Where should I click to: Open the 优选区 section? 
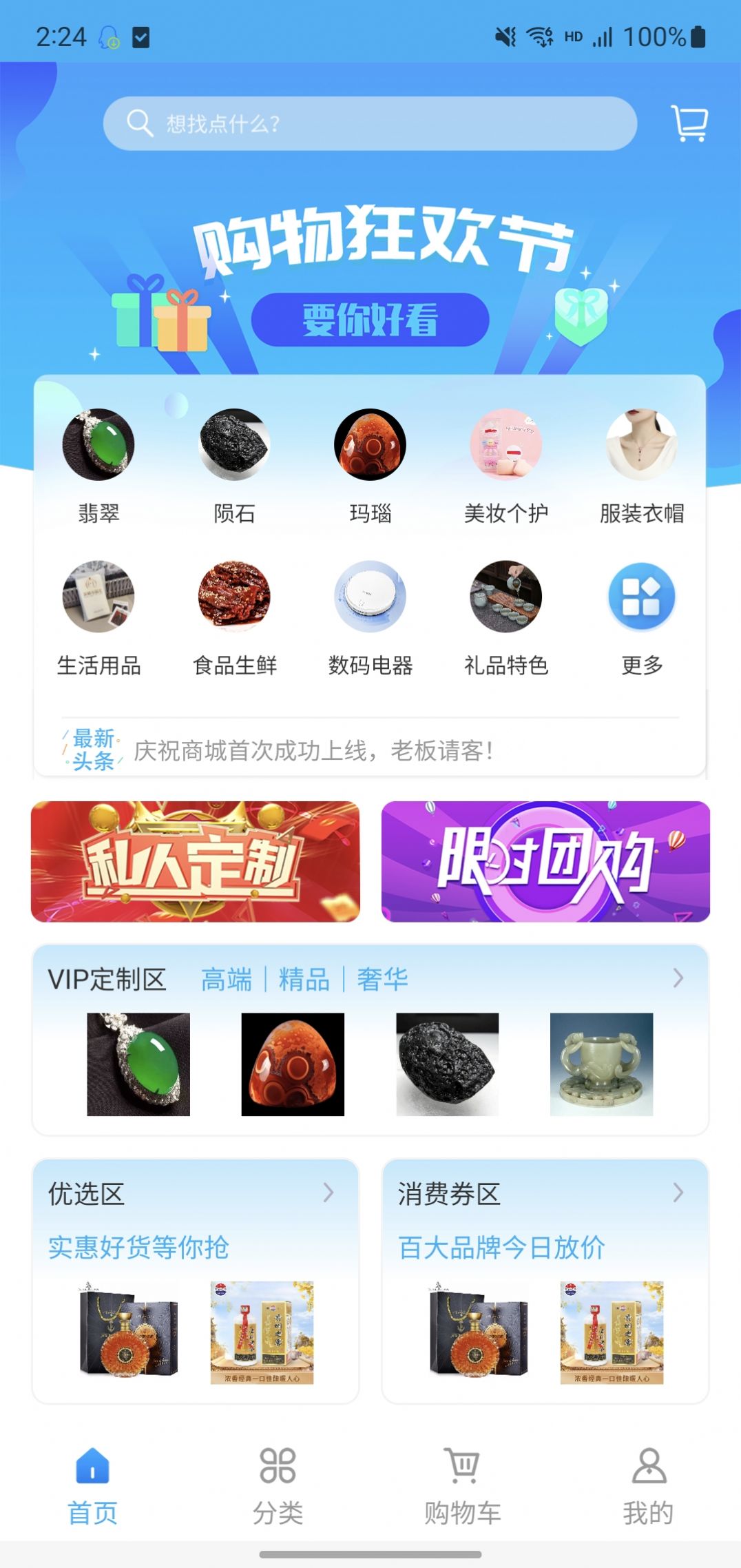196,1281
